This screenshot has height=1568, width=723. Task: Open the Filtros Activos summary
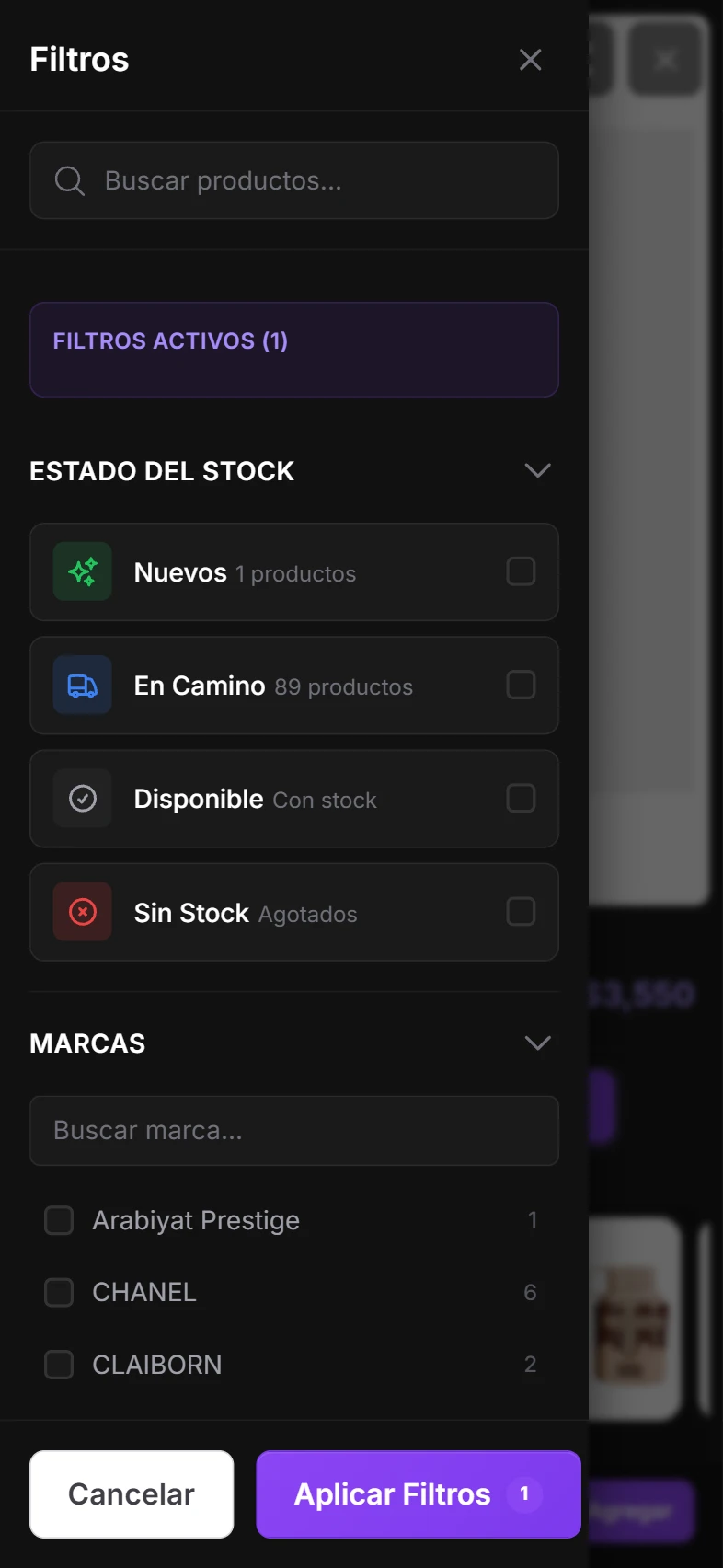294,350
